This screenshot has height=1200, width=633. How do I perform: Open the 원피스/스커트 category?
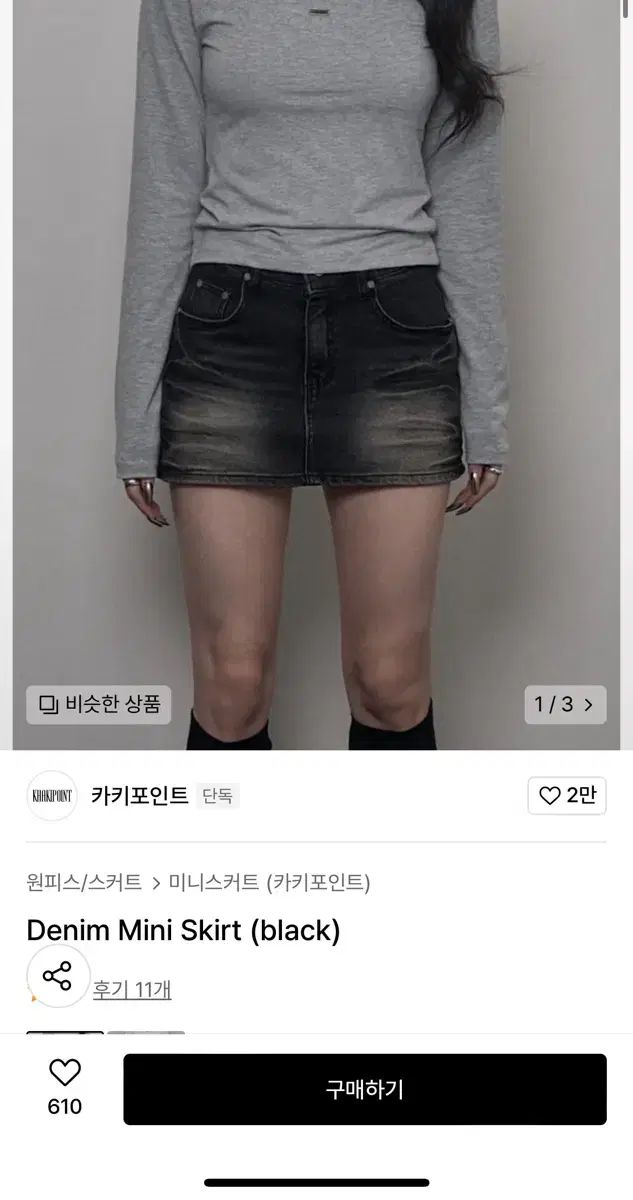click(84, 882)
